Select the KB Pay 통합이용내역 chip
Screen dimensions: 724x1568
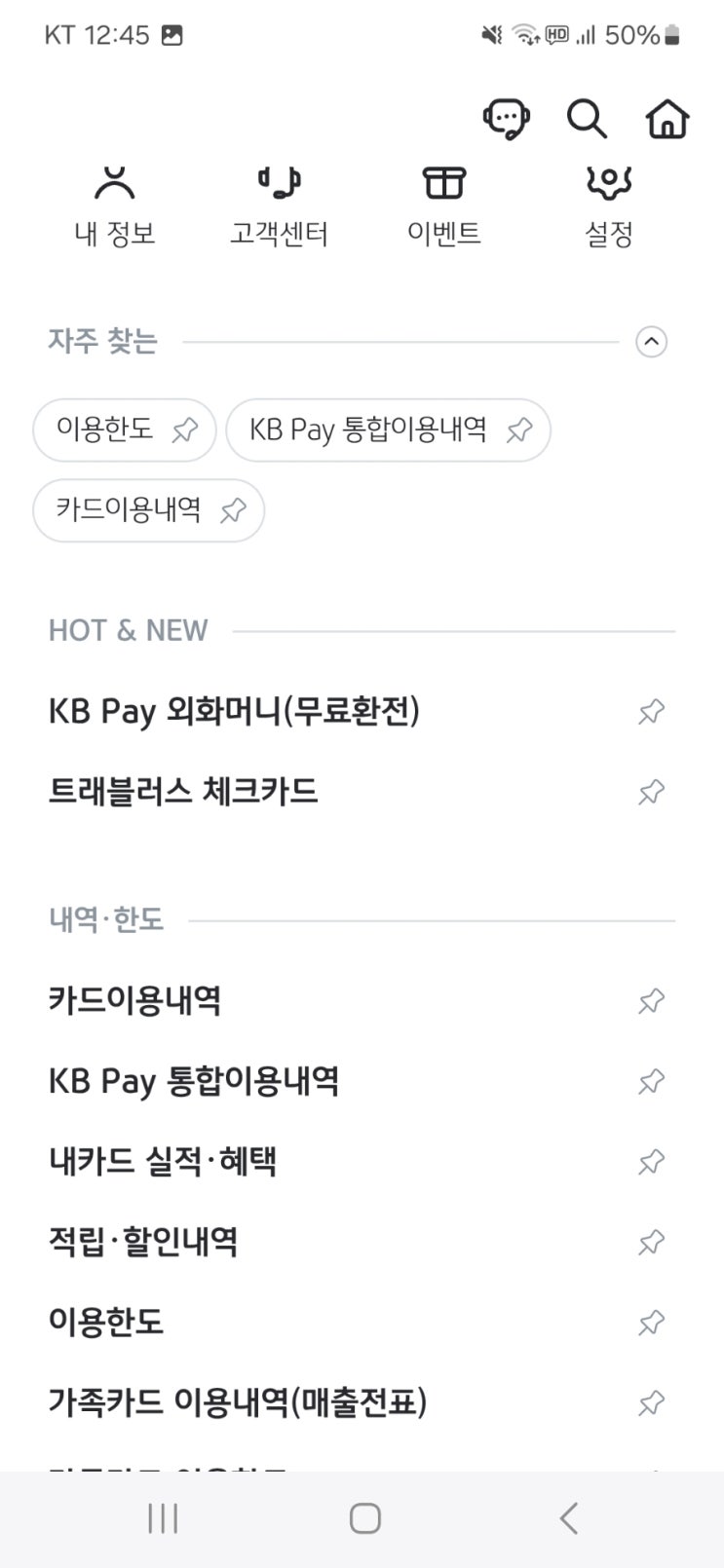368,429
